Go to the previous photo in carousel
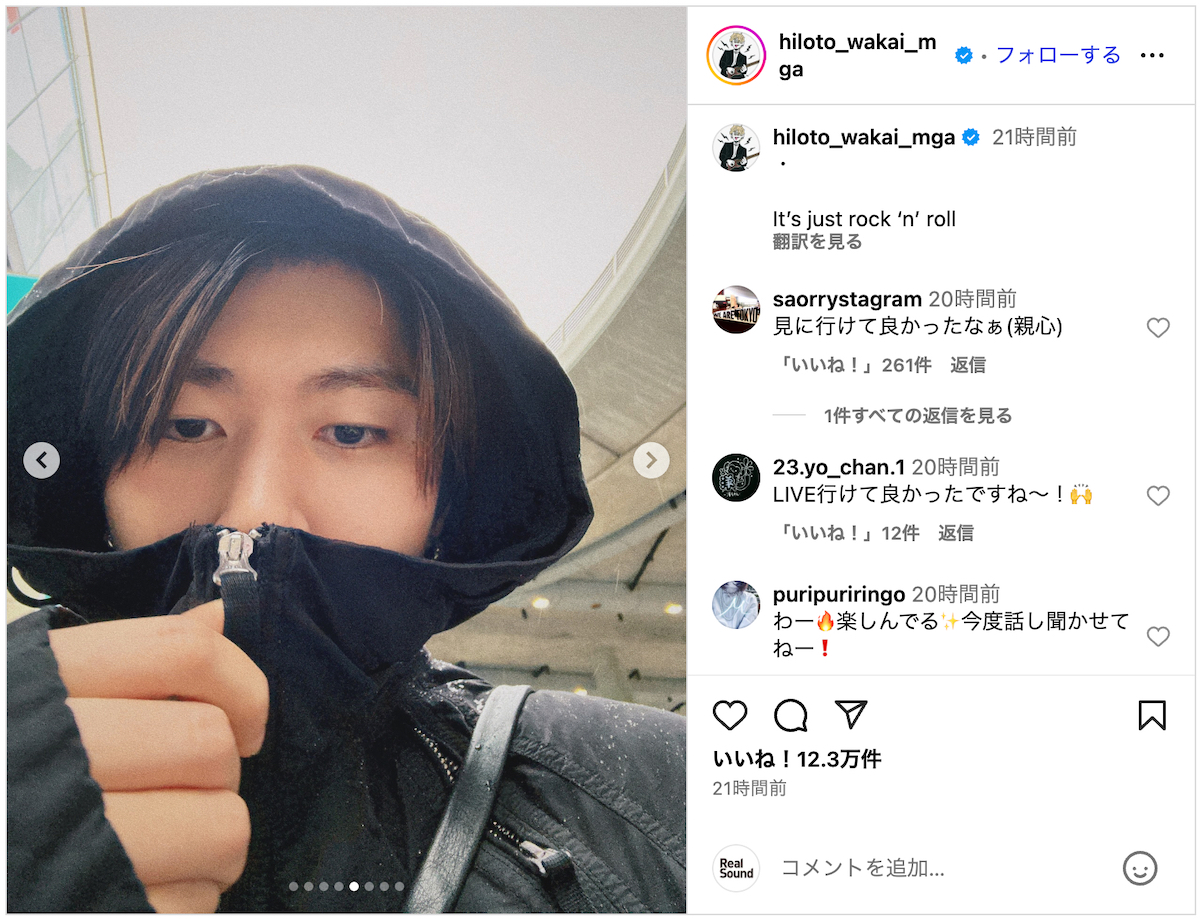Image resolution: width=1200 pixels, height=919 pixels. pyautogui.click(x=41, y=460)
